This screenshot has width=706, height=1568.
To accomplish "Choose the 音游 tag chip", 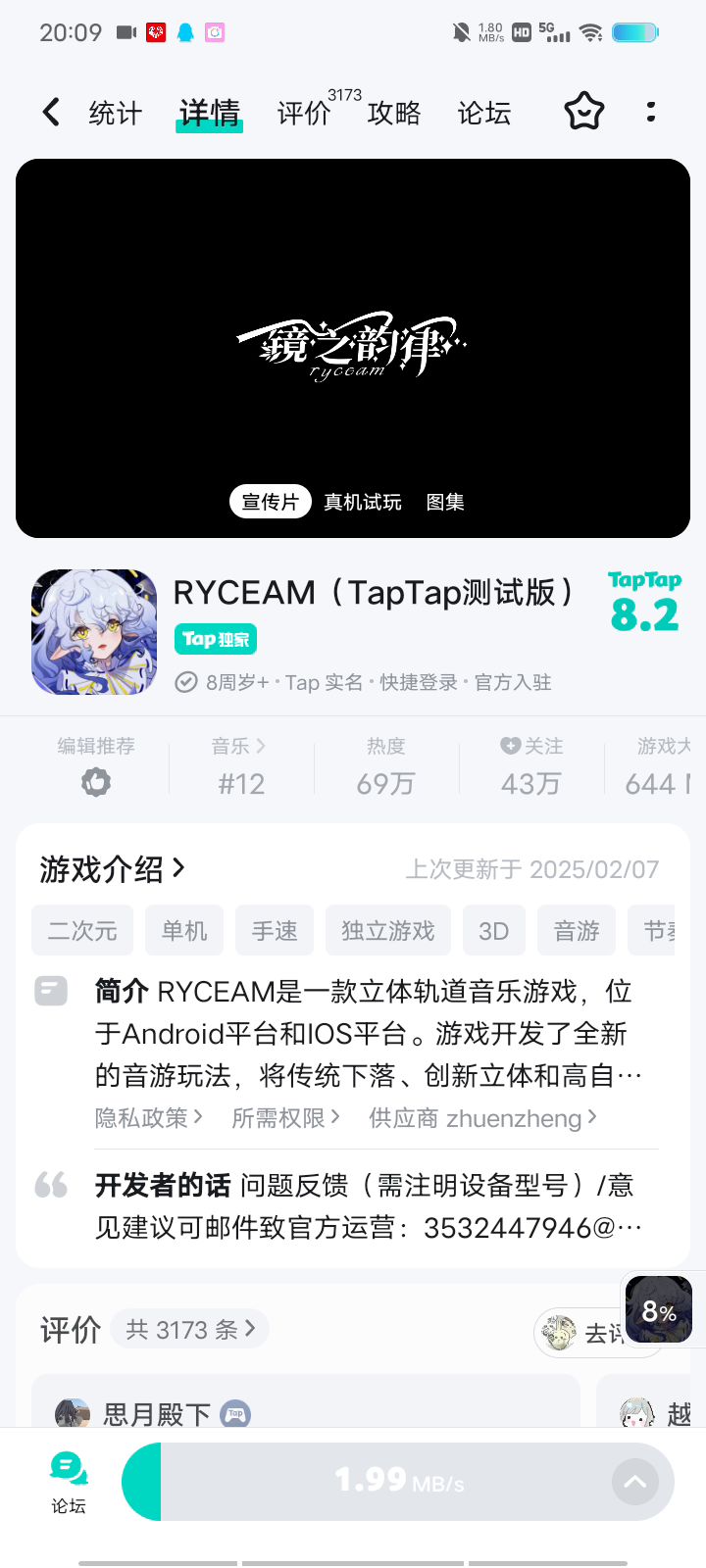I will click(577, 931).
